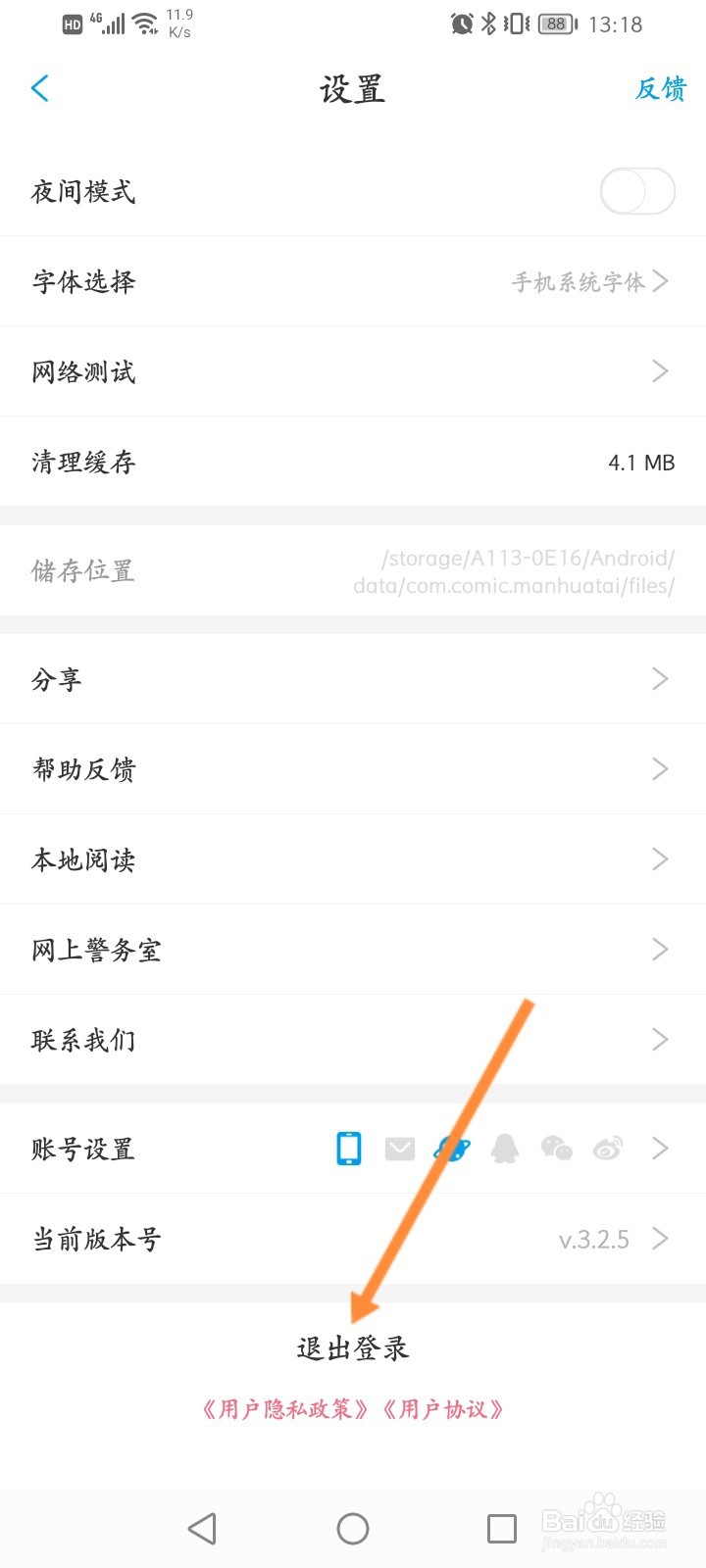The height and width of the screenshot is (1568, 706).
Task: Tap the blue globe account icon
Action: [x=451, y=1148]
